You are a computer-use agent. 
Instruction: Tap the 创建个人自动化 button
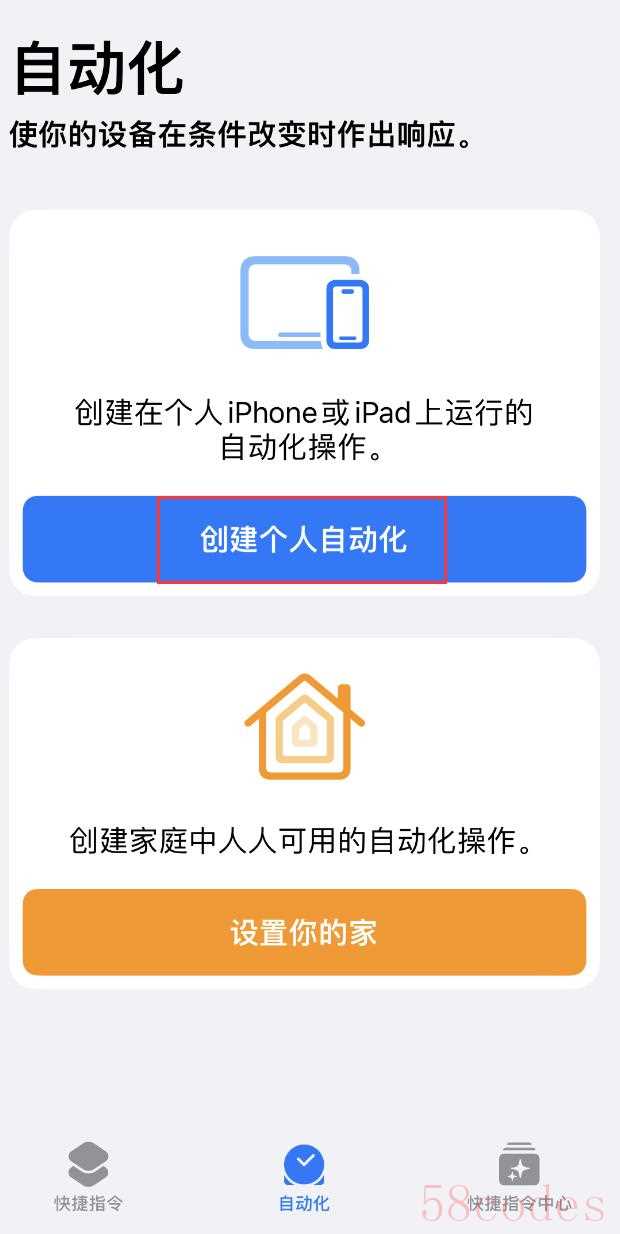[x=303, y=540]
